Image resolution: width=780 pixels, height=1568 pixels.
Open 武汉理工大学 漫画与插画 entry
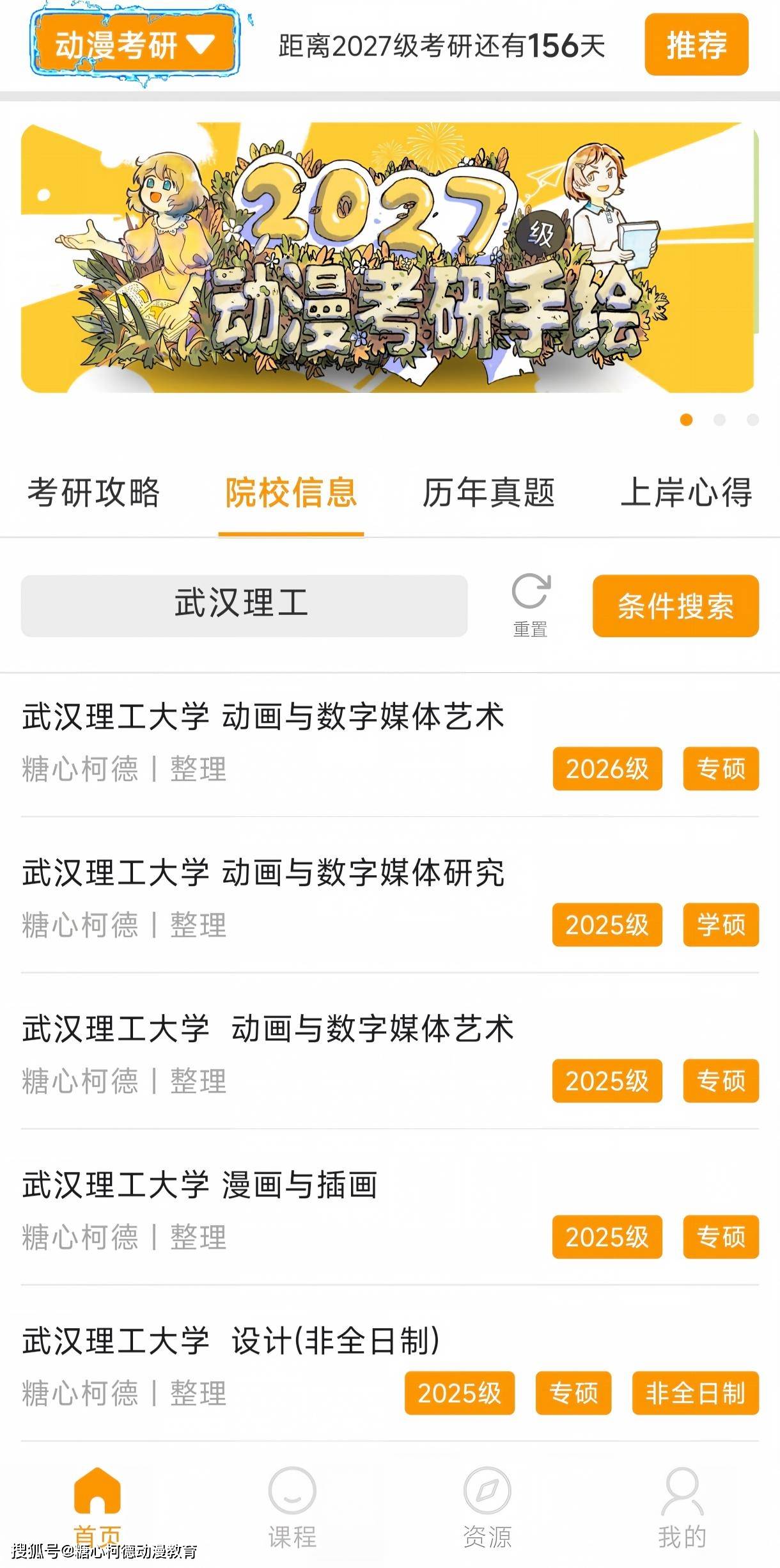point(390,1213)
